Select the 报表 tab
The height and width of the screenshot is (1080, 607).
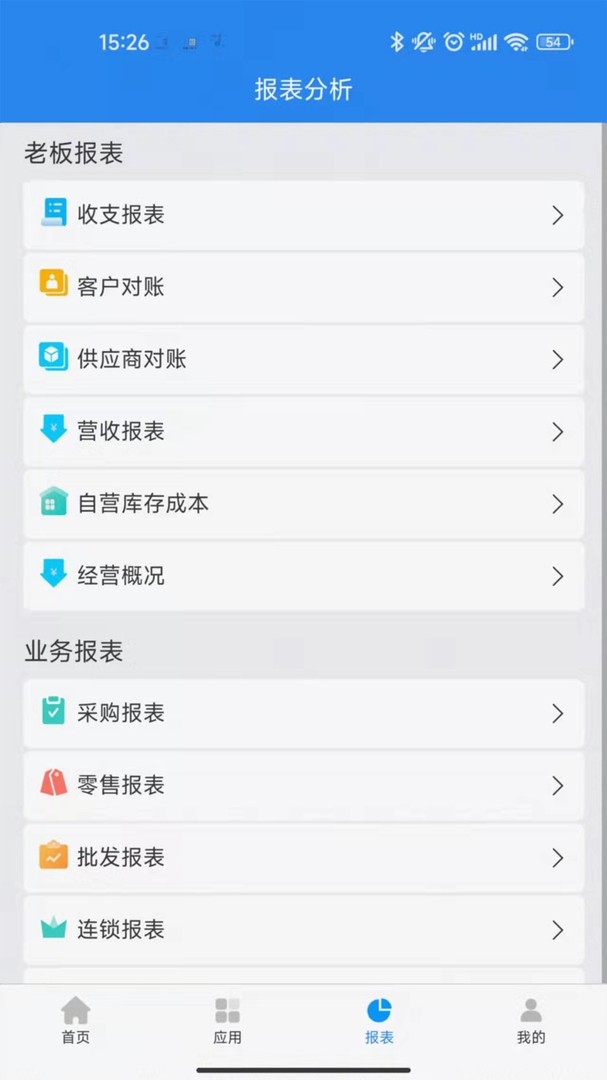click(379, 1020)
